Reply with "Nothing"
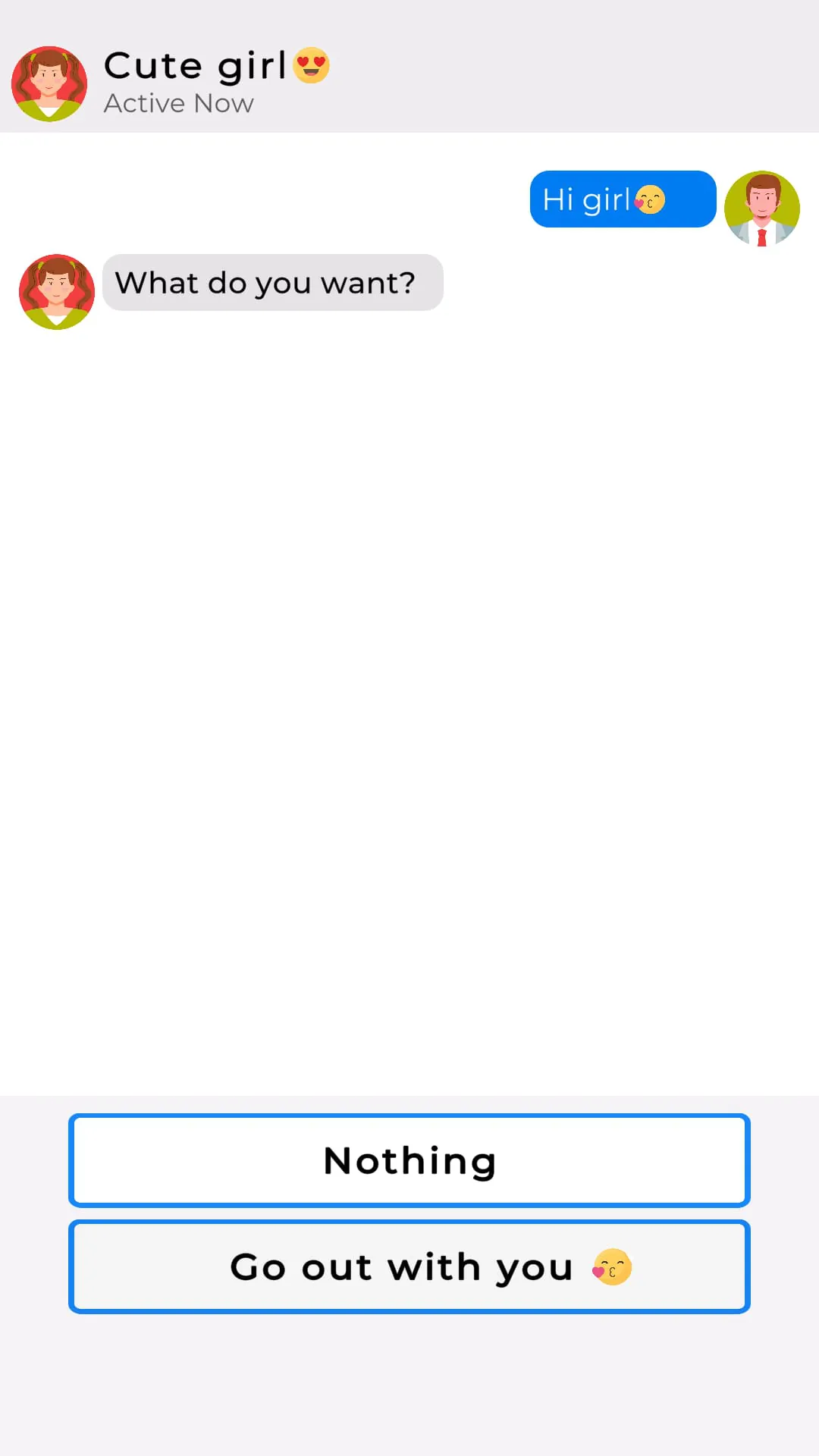Screen dimensions: 819x1456 409,1160
